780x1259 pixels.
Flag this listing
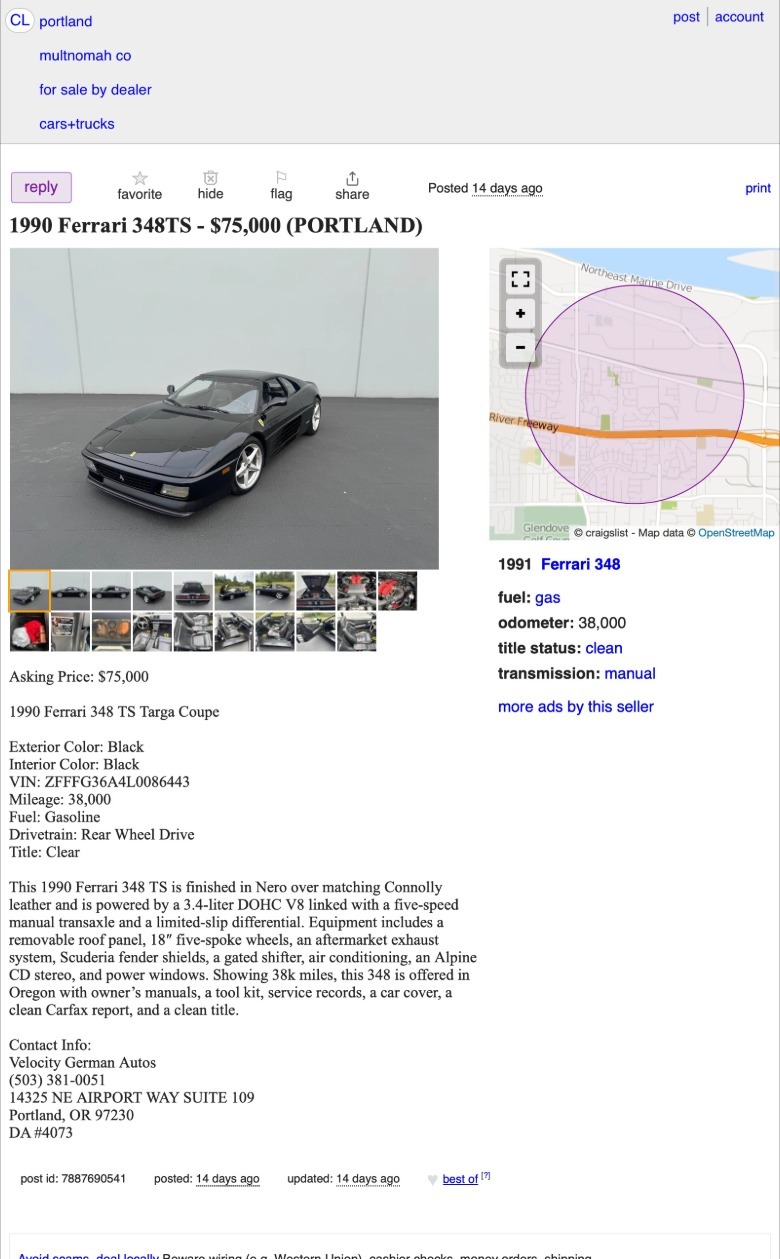click(x=281, y=185)
